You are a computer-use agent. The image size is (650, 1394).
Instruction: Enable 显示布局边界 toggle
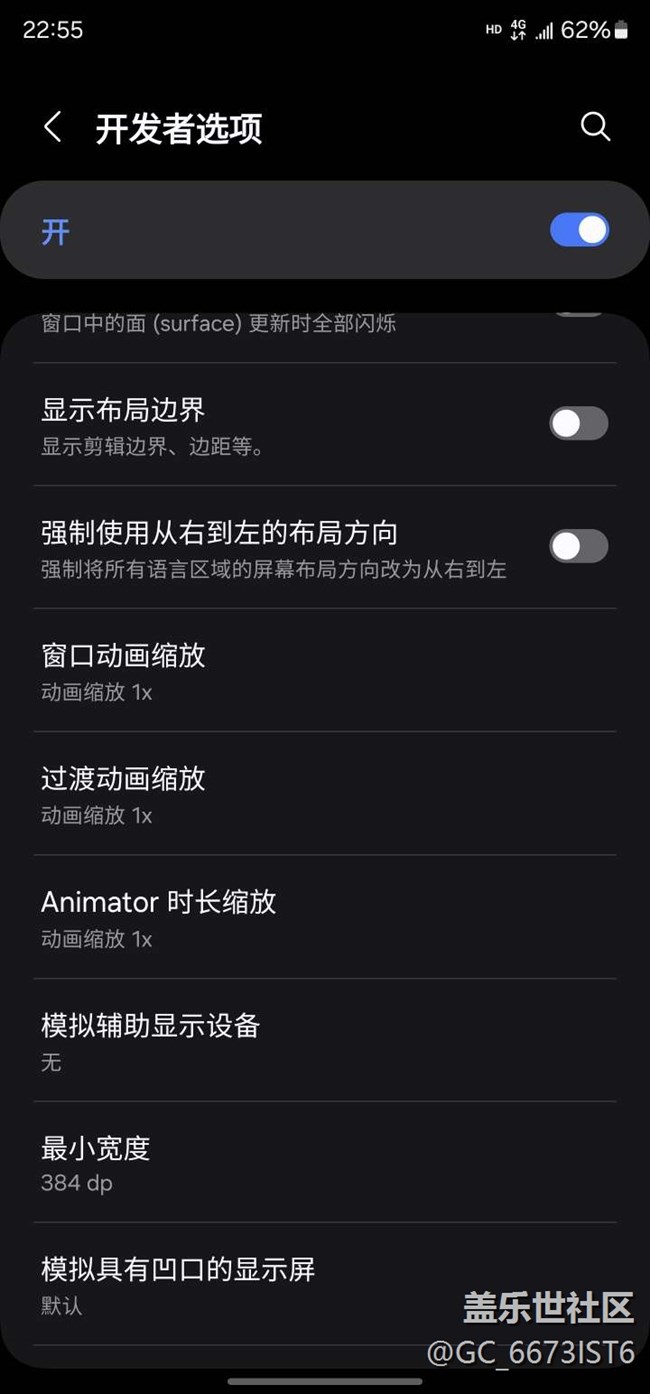click(578, 423)
